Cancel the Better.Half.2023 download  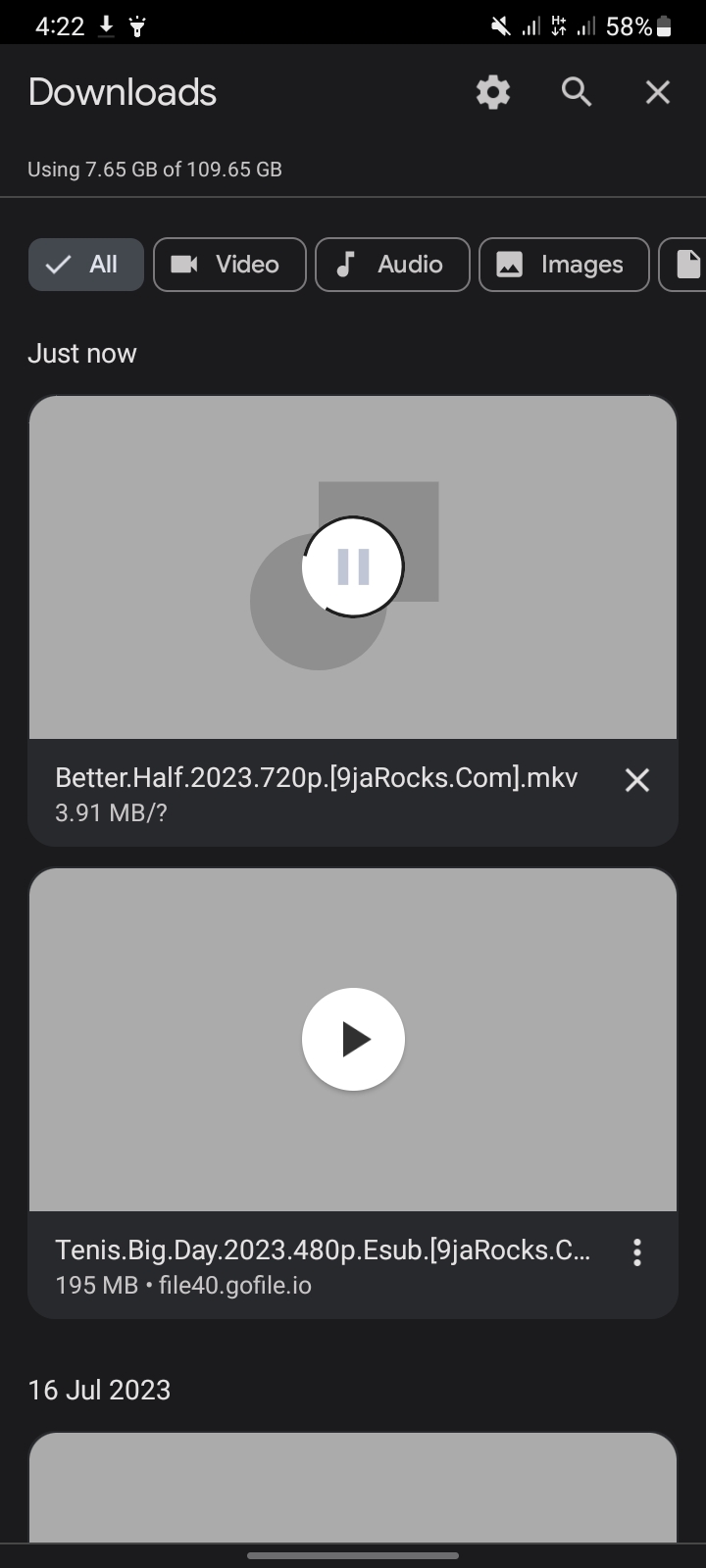(637, 780)
